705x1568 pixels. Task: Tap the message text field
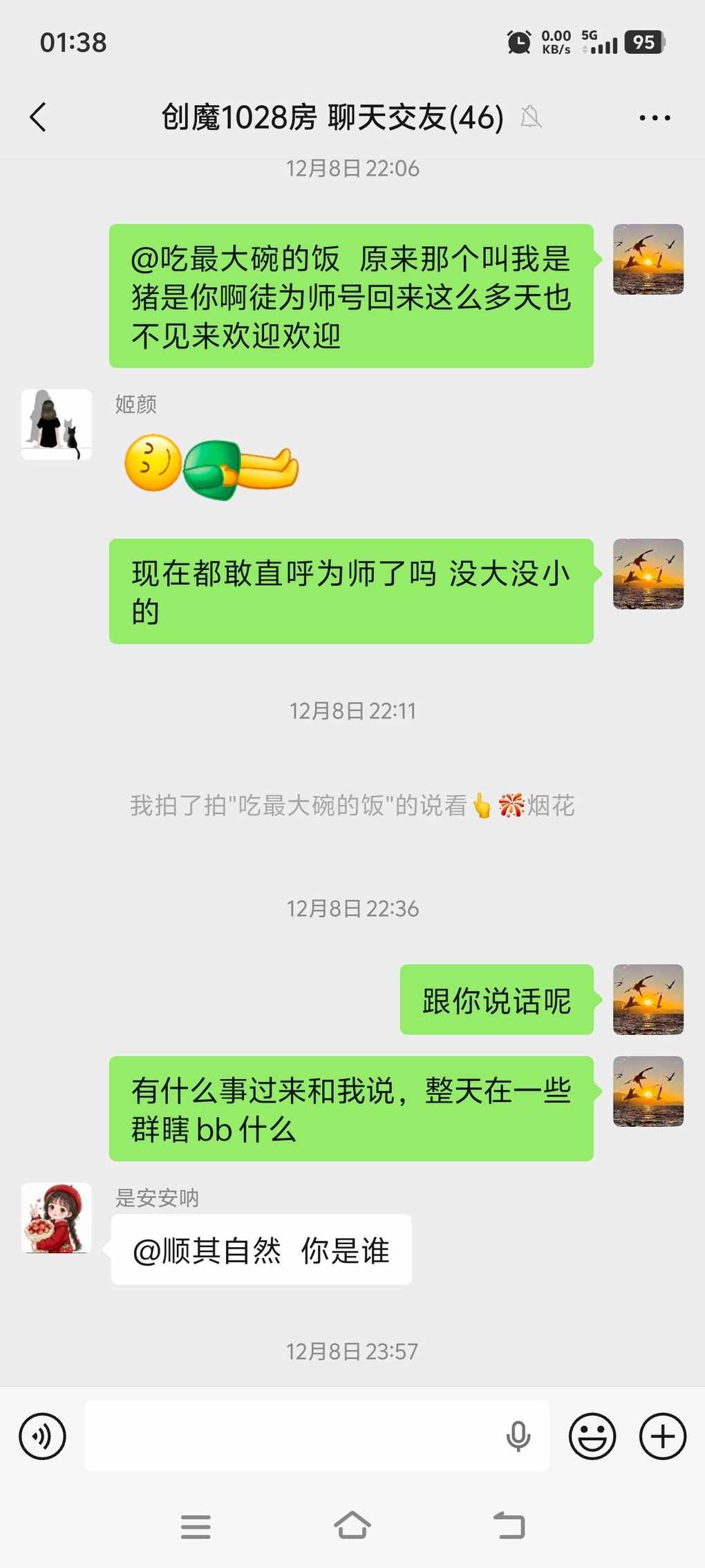coord(290,1436)
